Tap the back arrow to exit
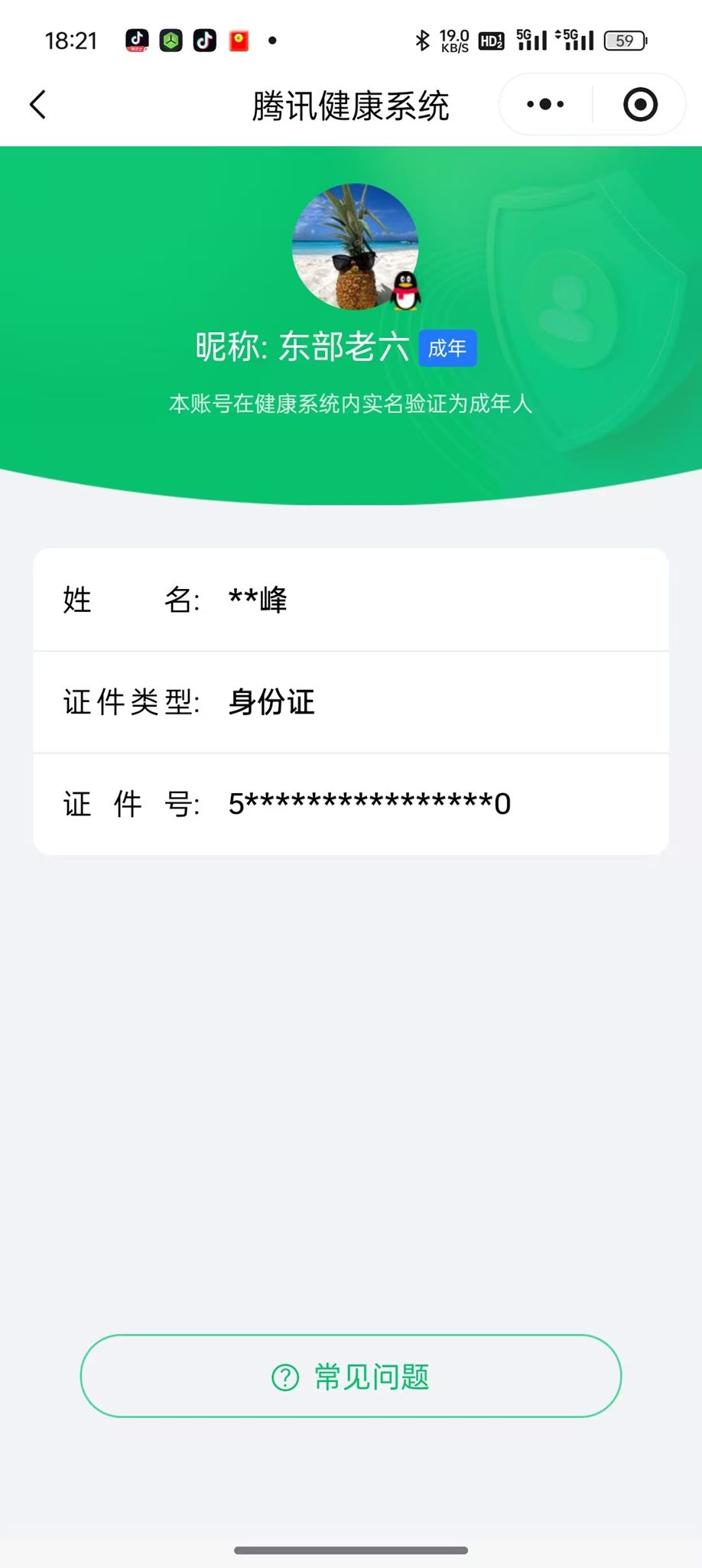Image resolution: width=702 pixels, height=1568 pixels. click(x=37, y=104)
